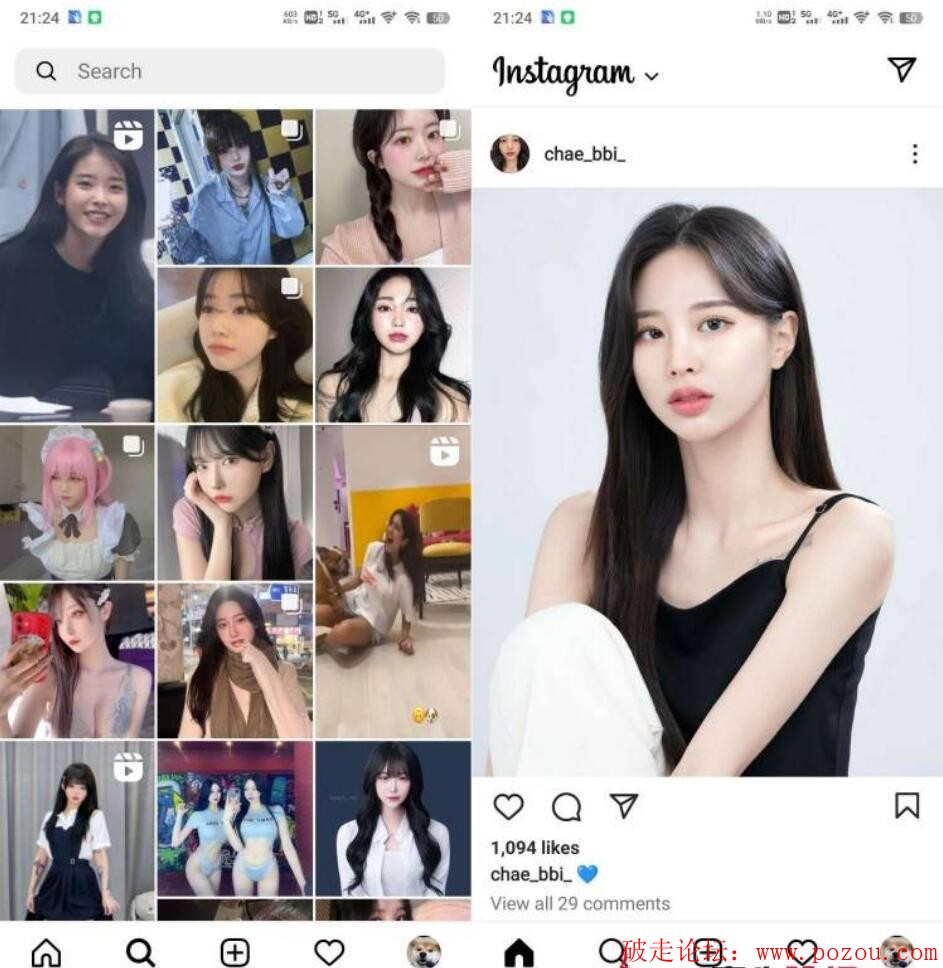Go to outlined Home tab under Explore grid
This screenshot has height=968, width=943.
click(46, 952)
